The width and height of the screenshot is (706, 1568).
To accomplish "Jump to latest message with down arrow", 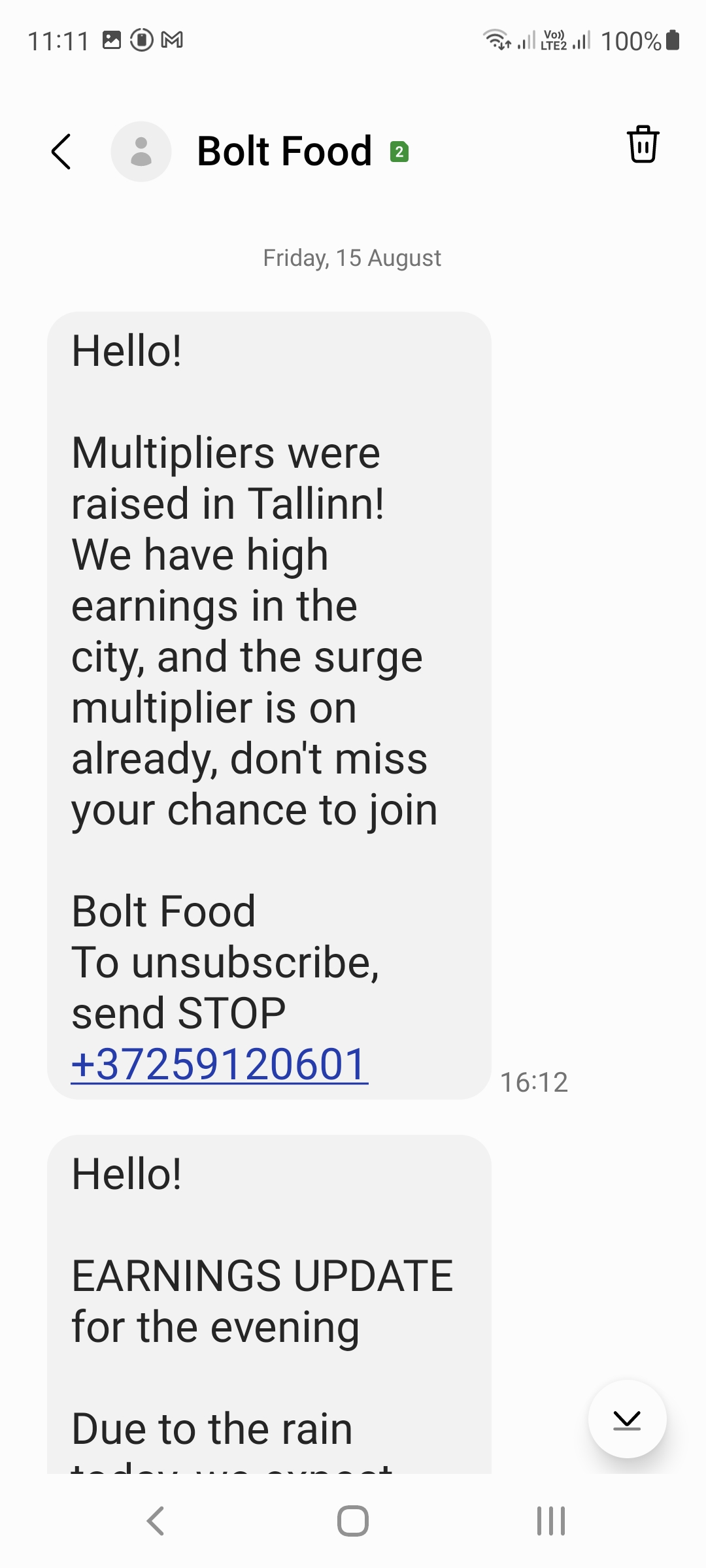I will pos(627,1419).
